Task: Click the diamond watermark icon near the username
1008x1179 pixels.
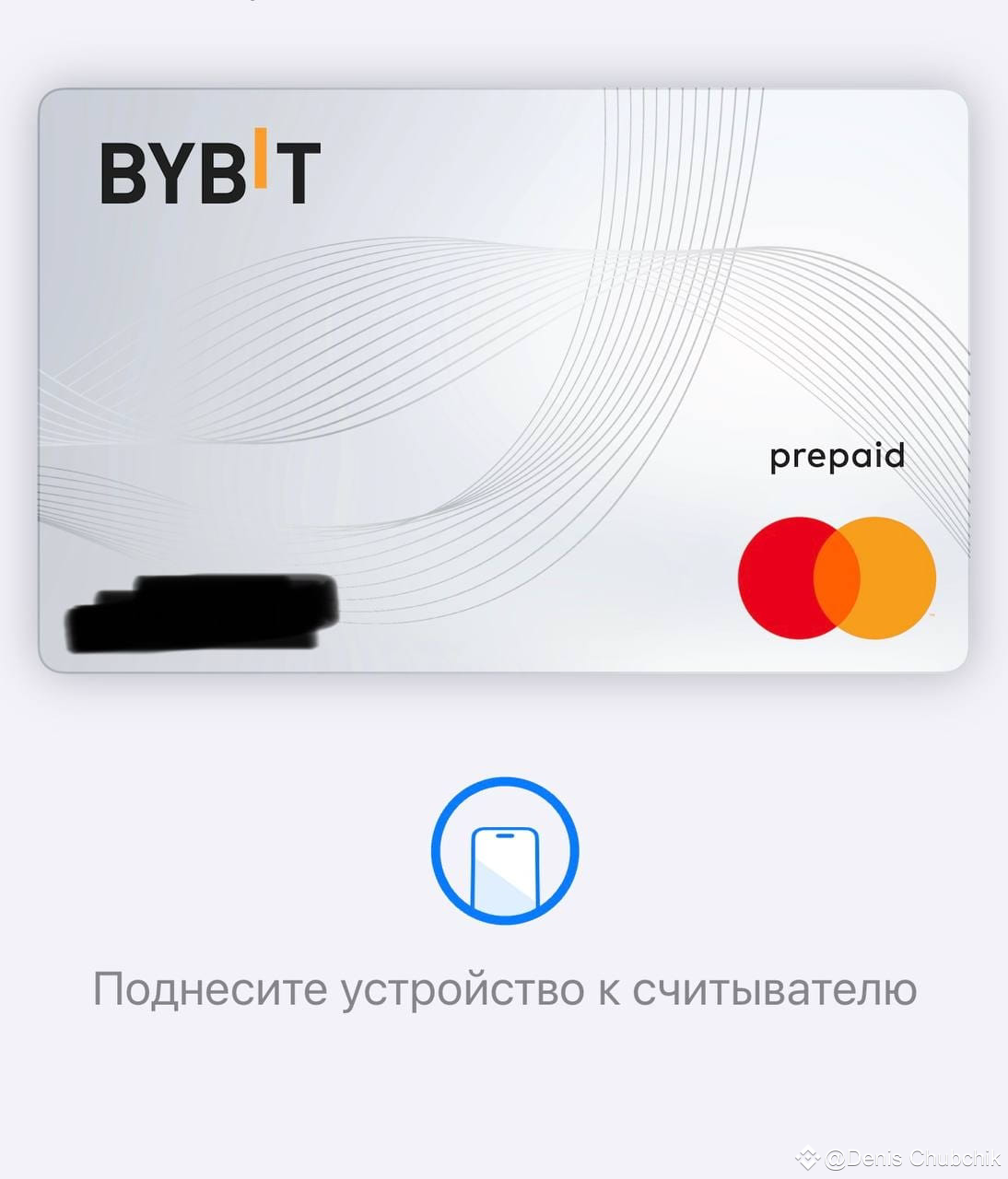Action: [809, 1154]
